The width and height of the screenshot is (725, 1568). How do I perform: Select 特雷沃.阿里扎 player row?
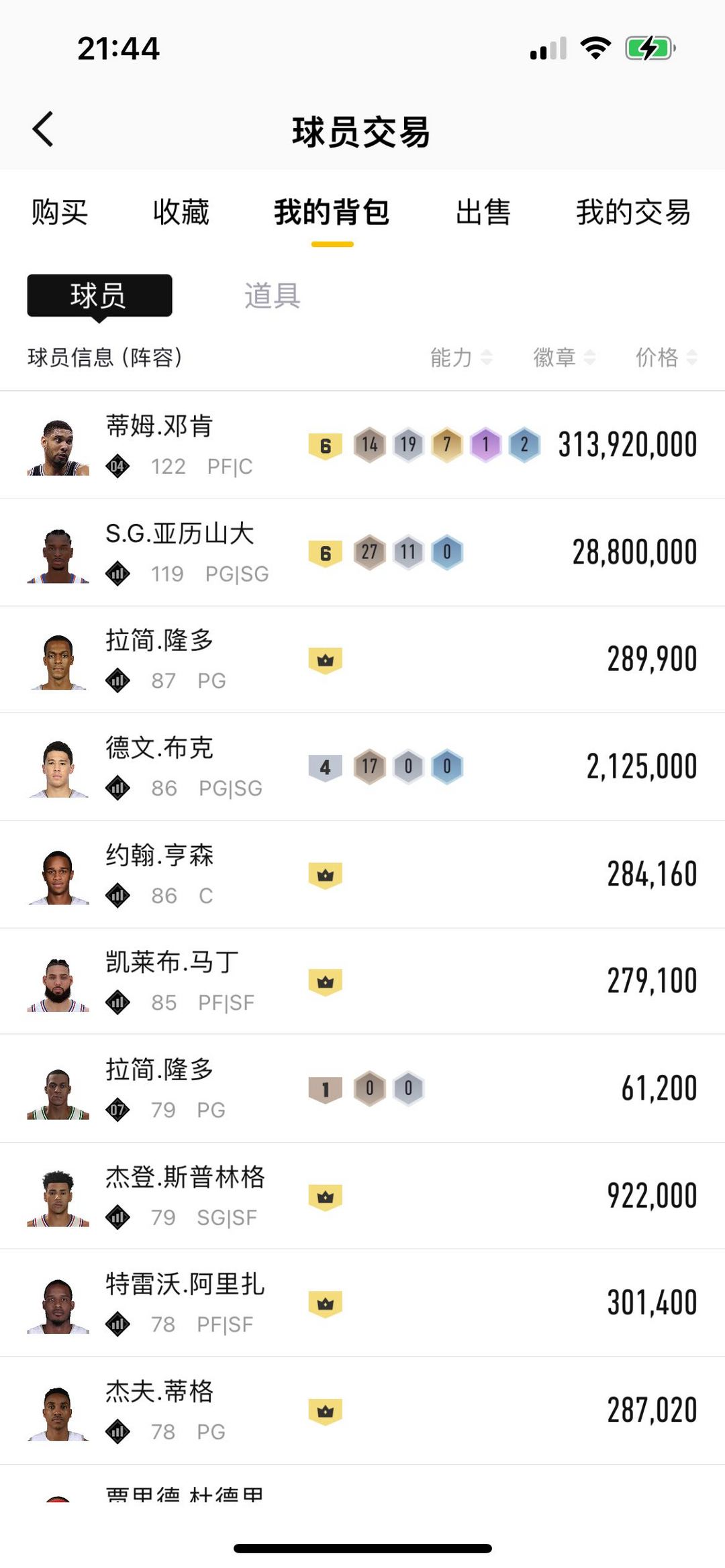[362, 1303]
